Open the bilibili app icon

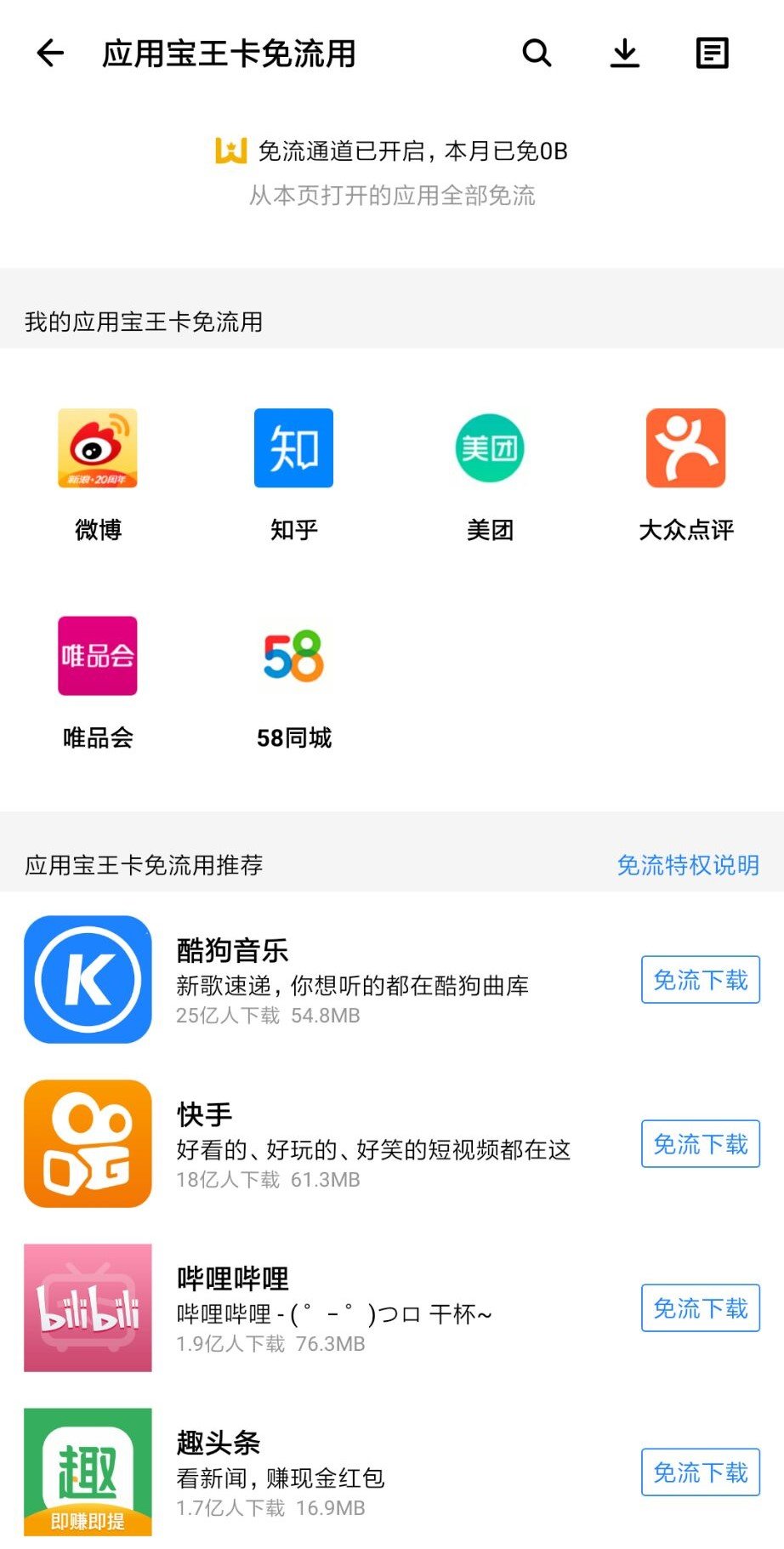pos(88,1308)
